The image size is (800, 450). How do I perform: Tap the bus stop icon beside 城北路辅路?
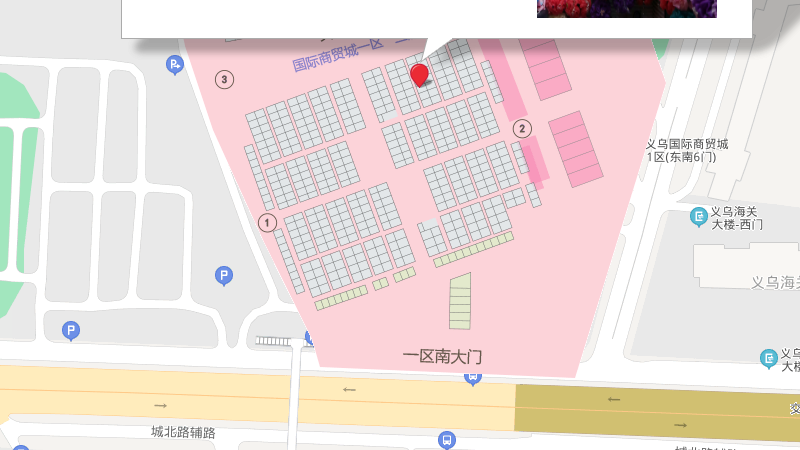tap(447, 439)
